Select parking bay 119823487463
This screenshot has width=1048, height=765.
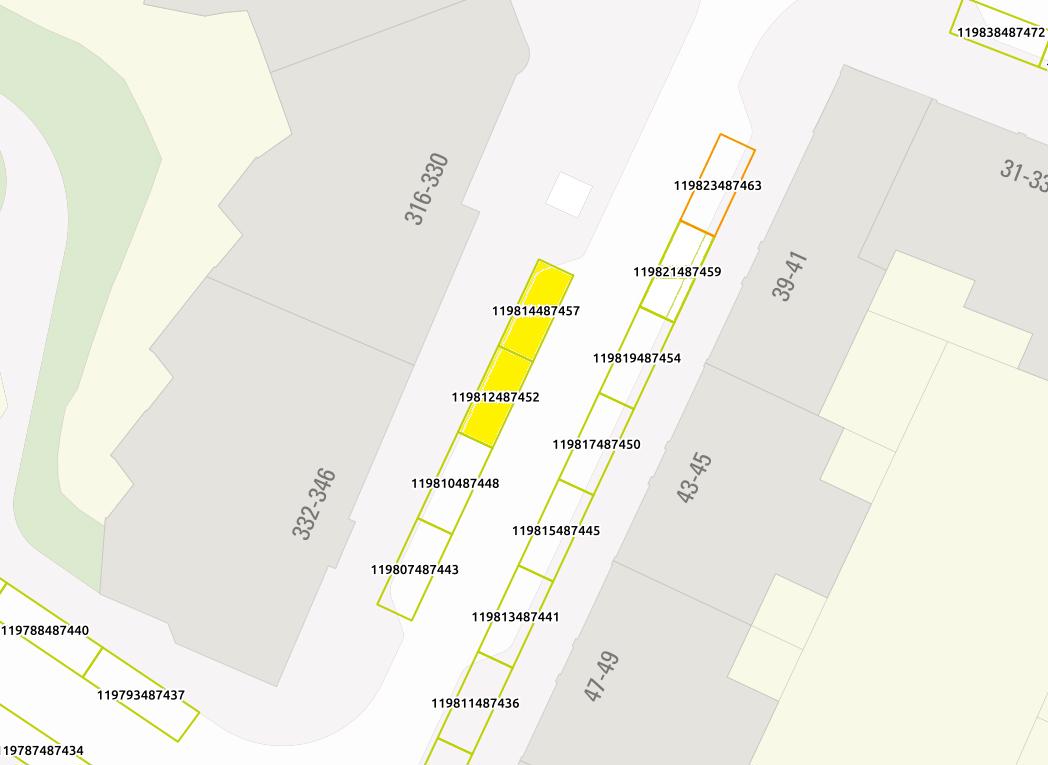coord(718,186)
